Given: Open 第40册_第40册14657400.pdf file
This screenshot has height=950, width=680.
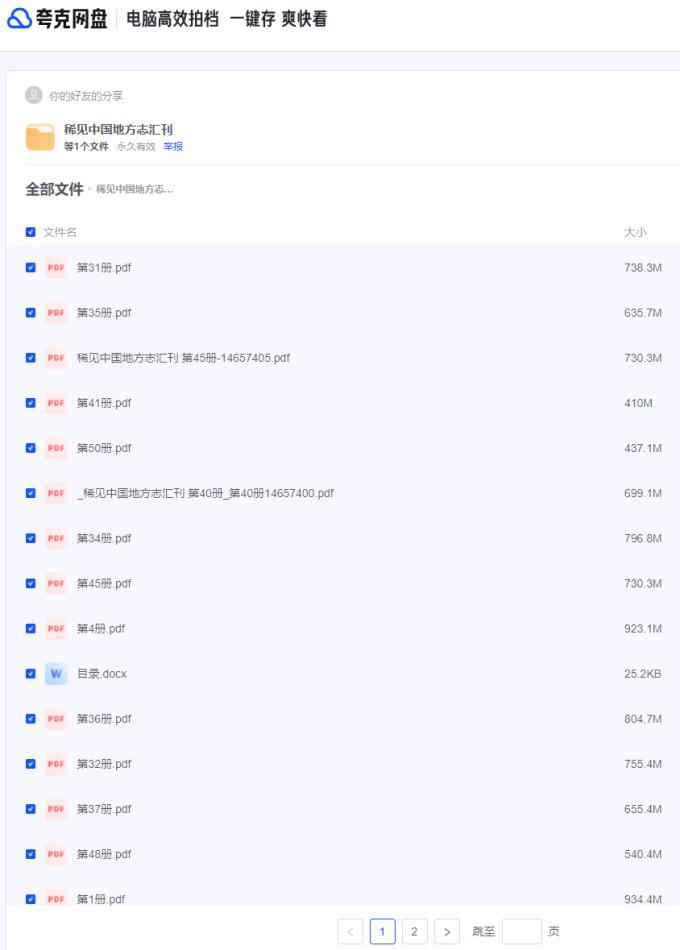Looking at the screenshot, I should click(205, 493).
